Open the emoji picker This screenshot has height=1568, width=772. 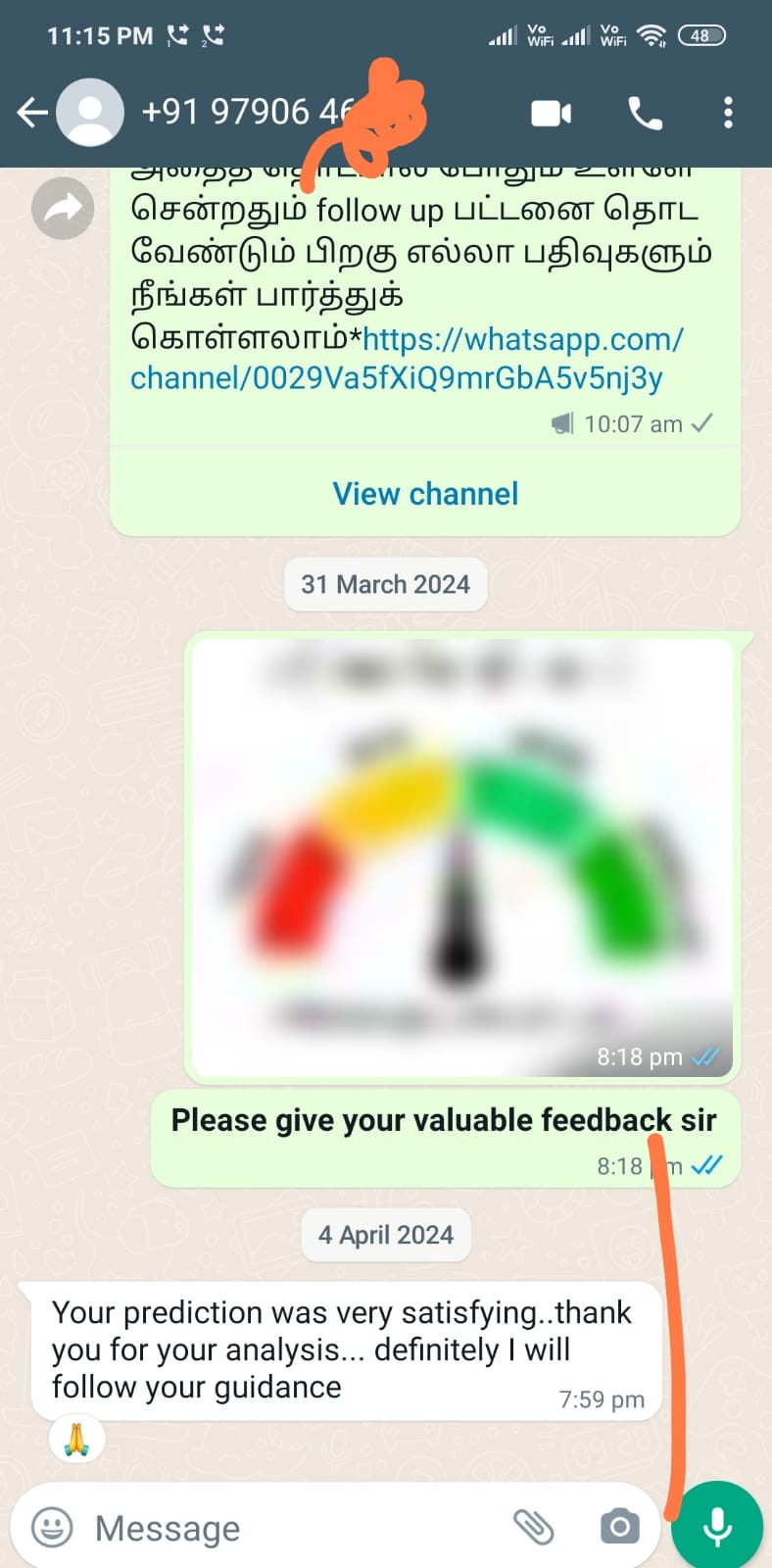[52, 1527]
